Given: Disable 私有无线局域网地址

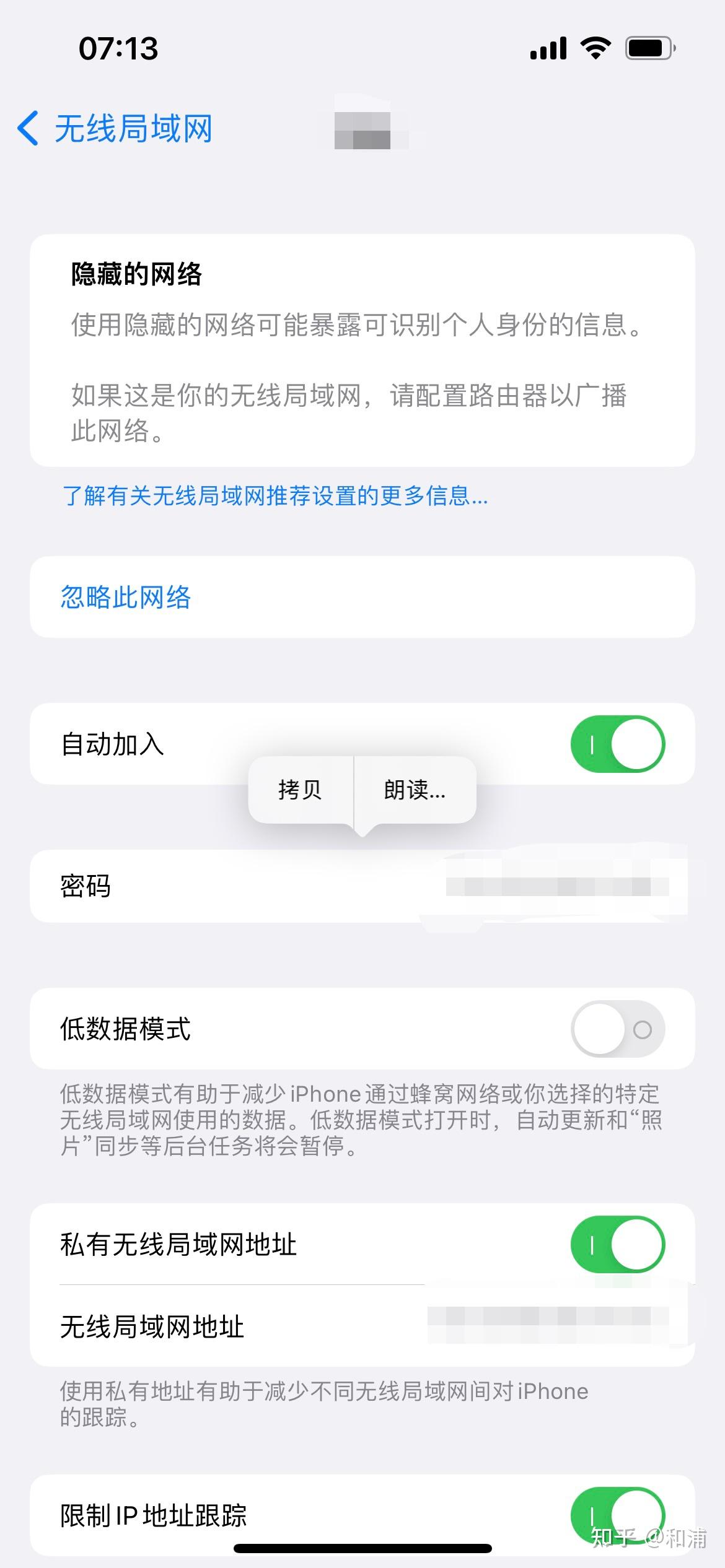Looking at the screenshot, I should [617, 1244].
